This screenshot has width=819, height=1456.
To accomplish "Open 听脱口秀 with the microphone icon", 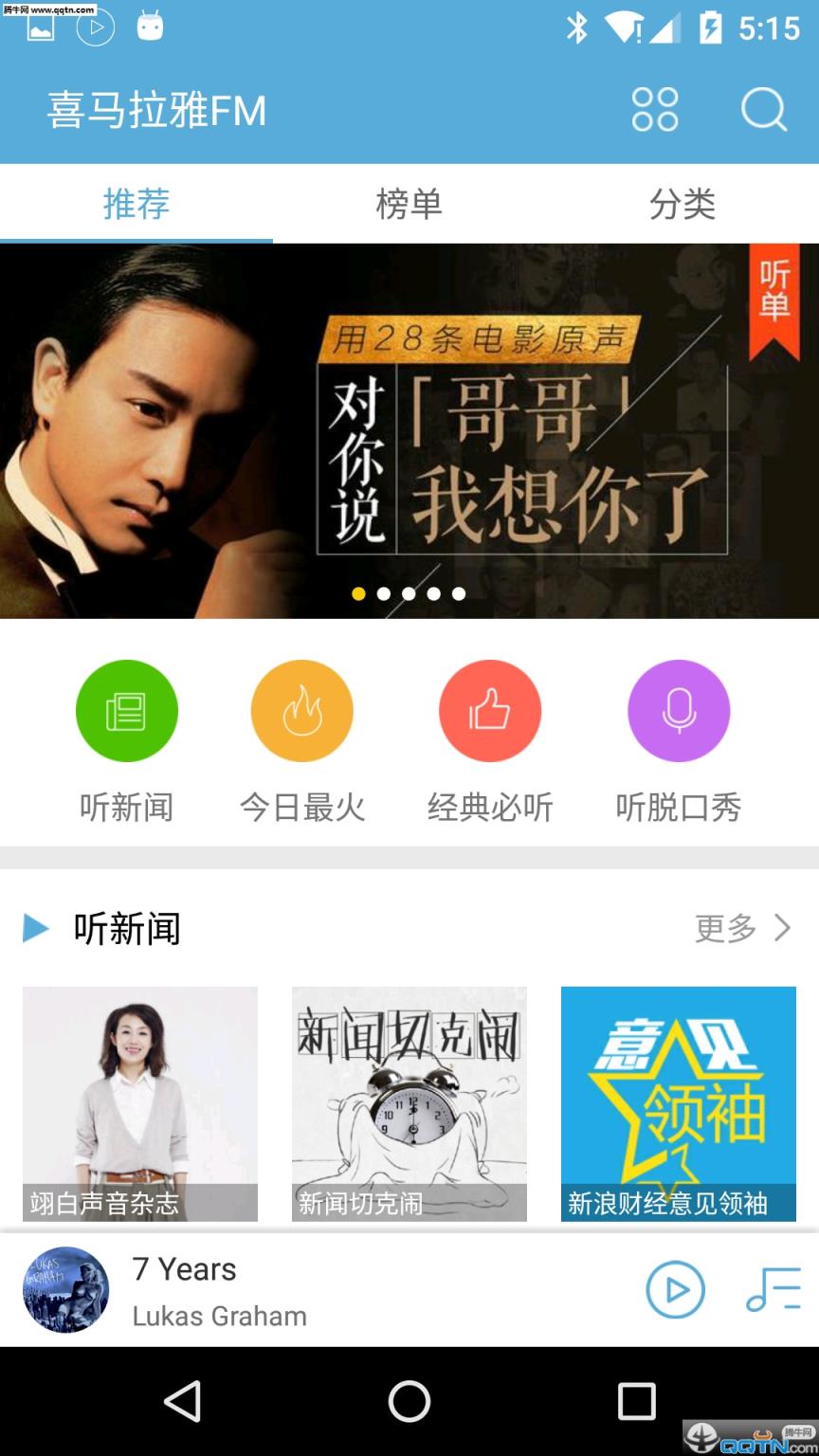I will (678, 710).
